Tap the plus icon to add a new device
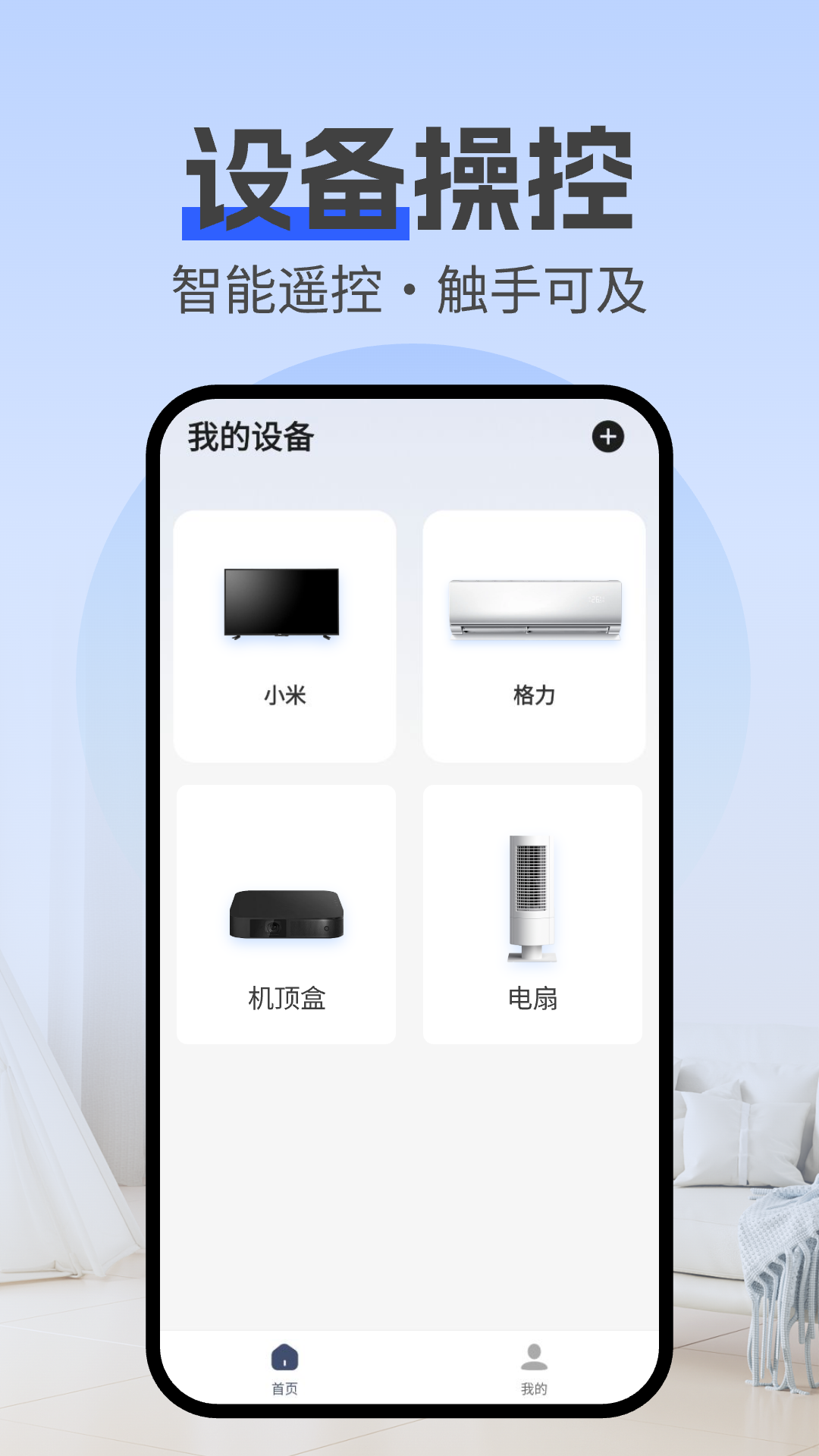The image size is (819, 1456). coord(607,438)
